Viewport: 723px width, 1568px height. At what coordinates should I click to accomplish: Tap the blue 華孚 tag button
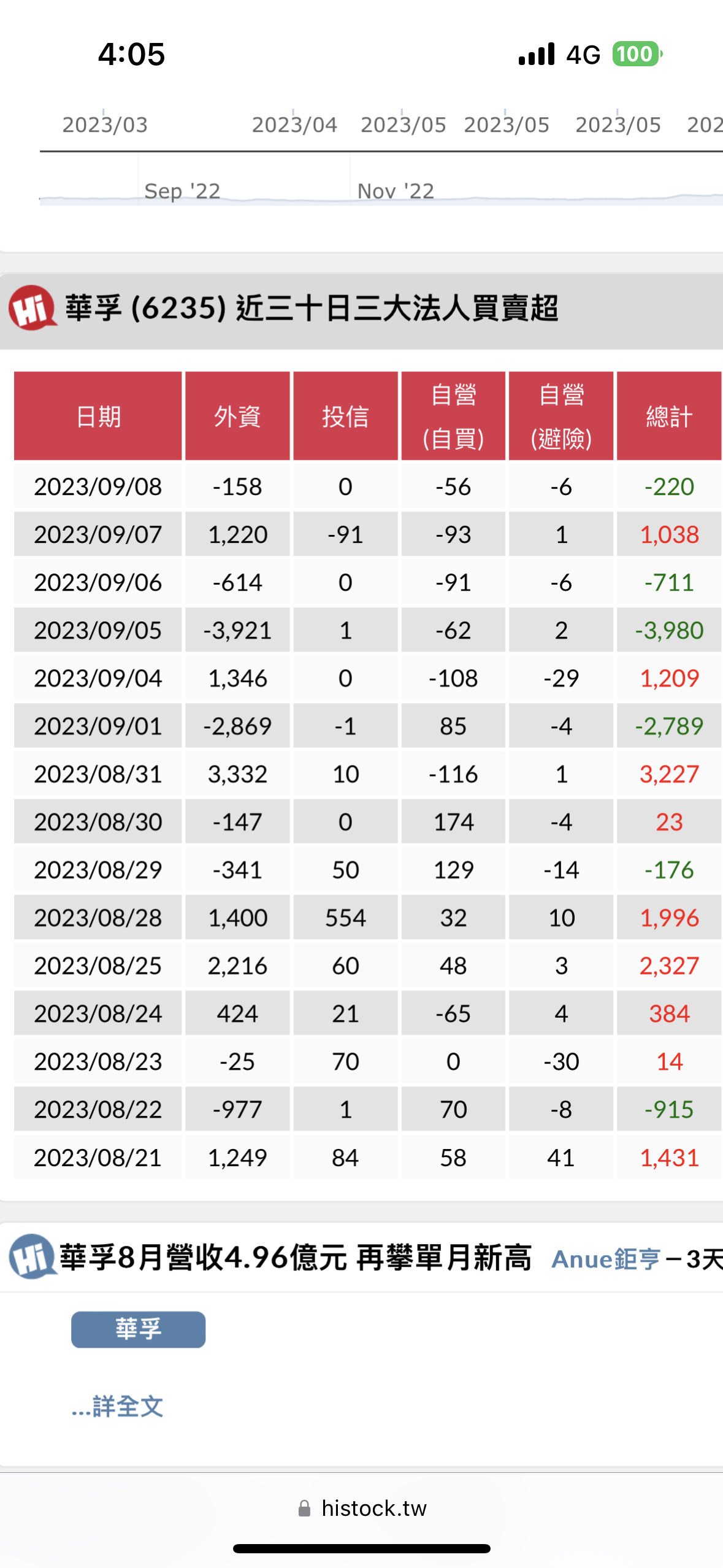[138, 1329]
